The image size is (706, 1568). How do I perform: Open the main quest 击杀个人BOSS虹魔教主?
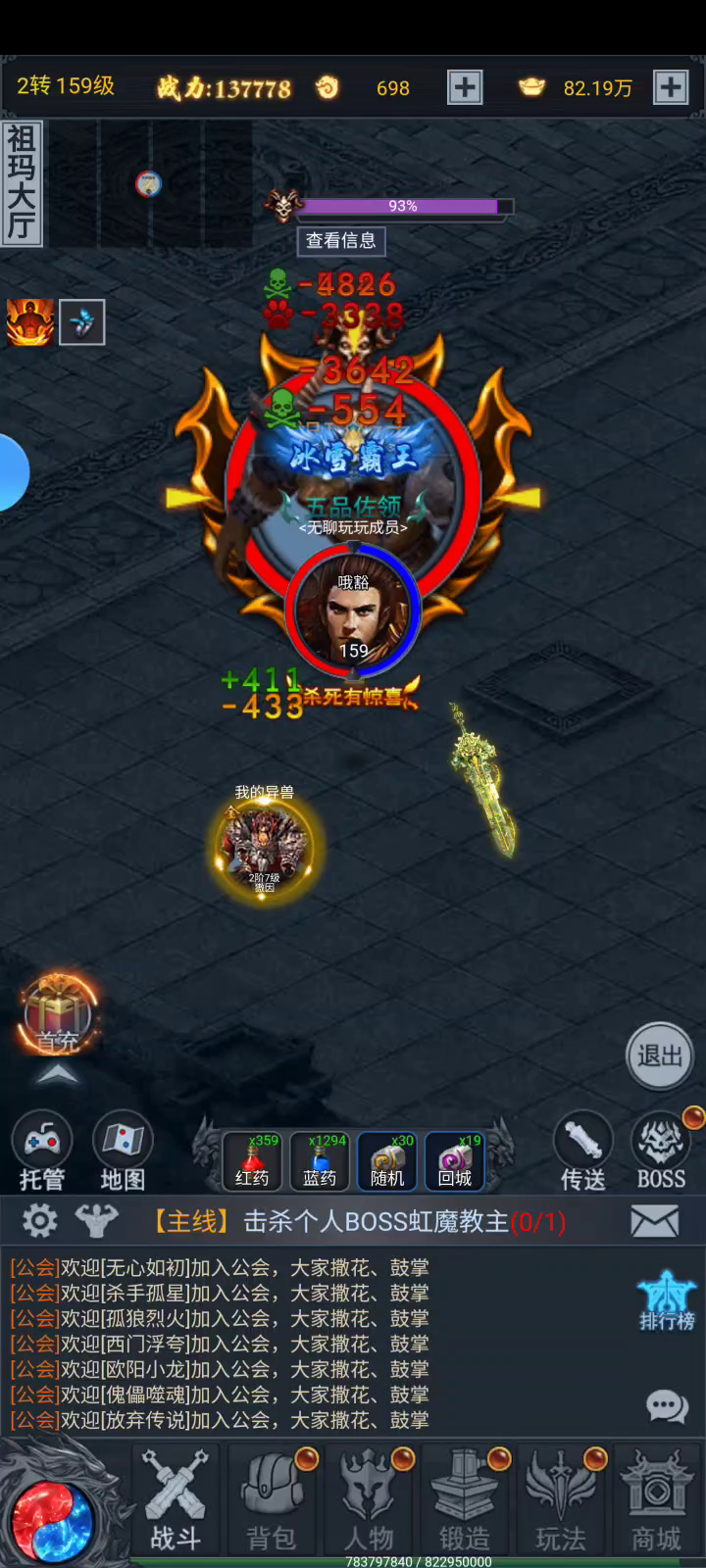[358, 1221]
